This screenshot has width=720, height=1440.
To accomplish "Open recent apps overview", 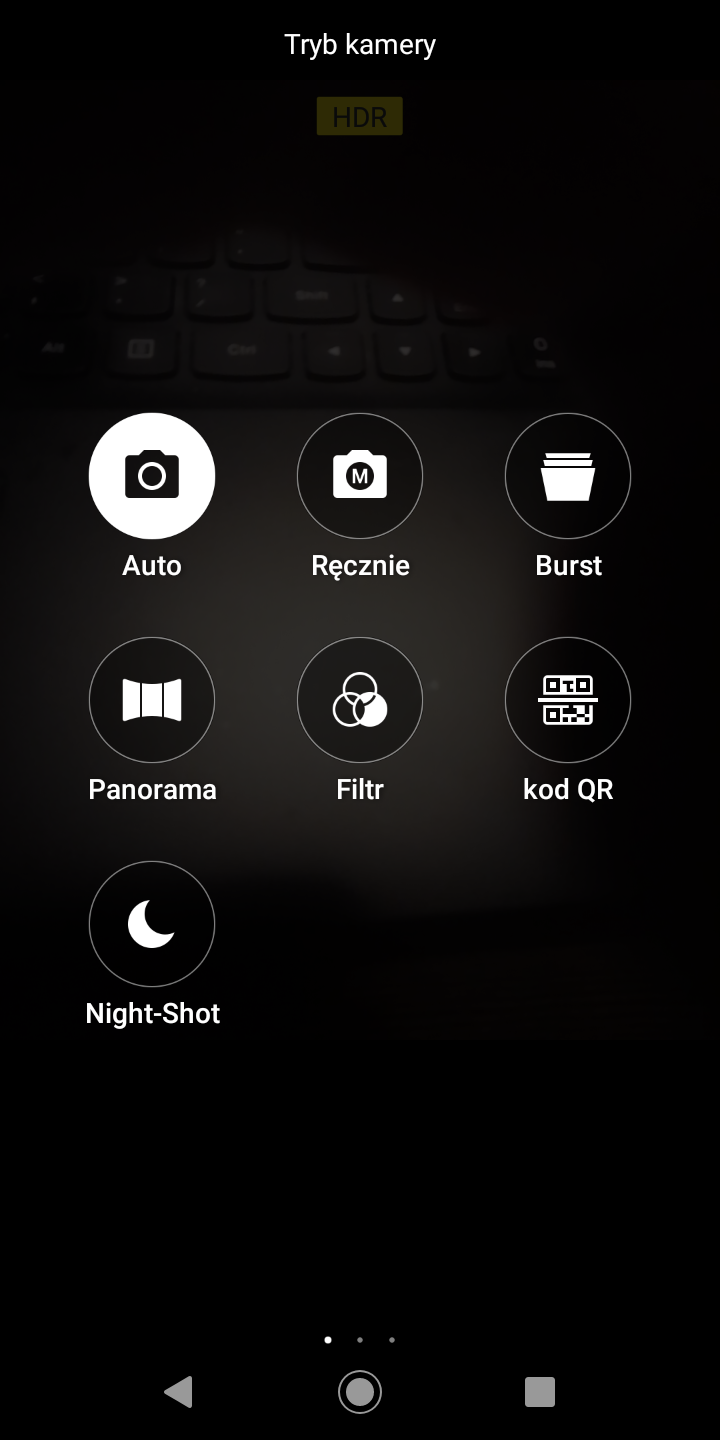I will [x=540, y=1392].
